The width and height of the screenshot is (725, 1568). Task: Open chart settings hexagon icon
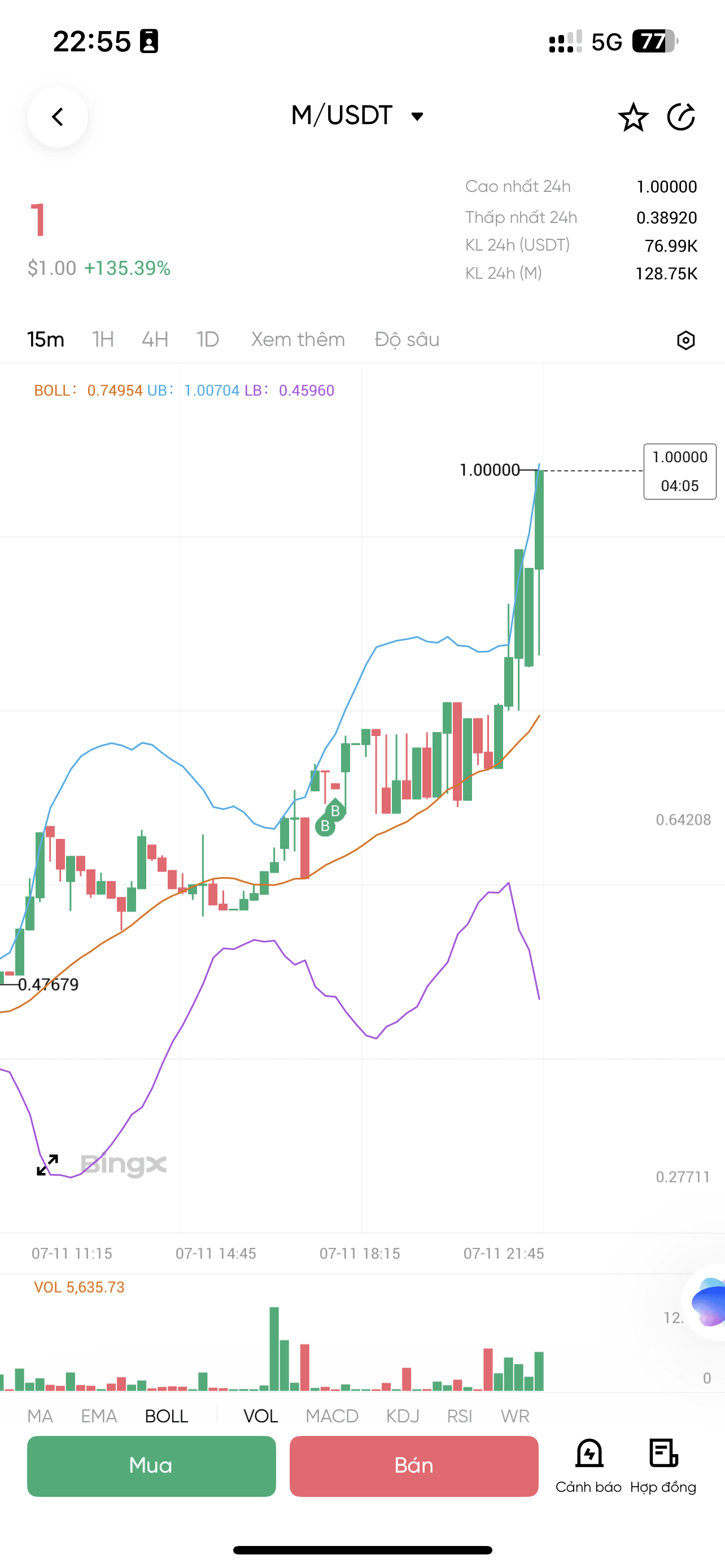(685, 340)
